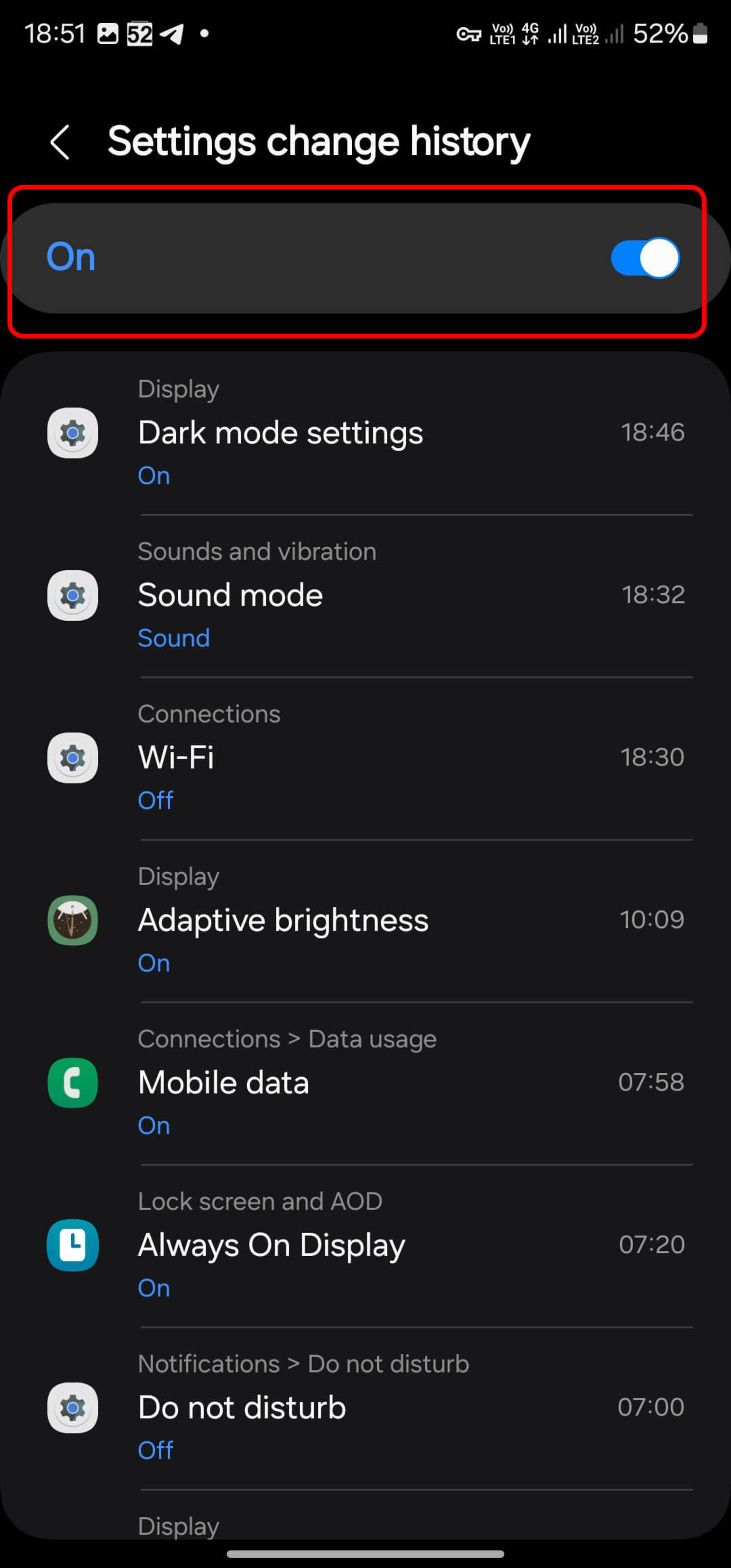View the Adaptive brightness change
The width and height of the screenshot is (731, 1568).
pos(365,920)
